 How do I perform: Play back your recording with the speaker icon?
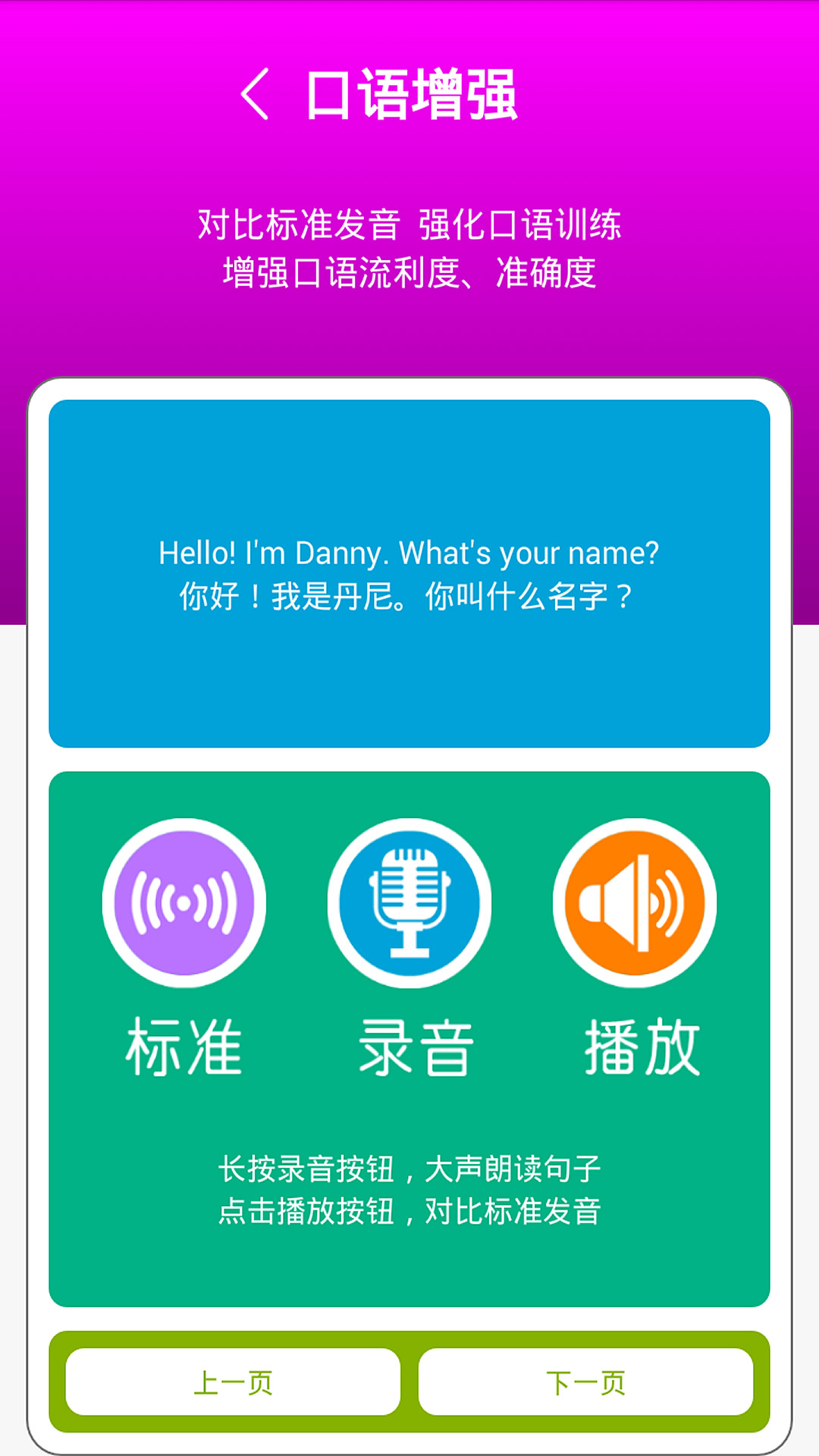[635, 902]
